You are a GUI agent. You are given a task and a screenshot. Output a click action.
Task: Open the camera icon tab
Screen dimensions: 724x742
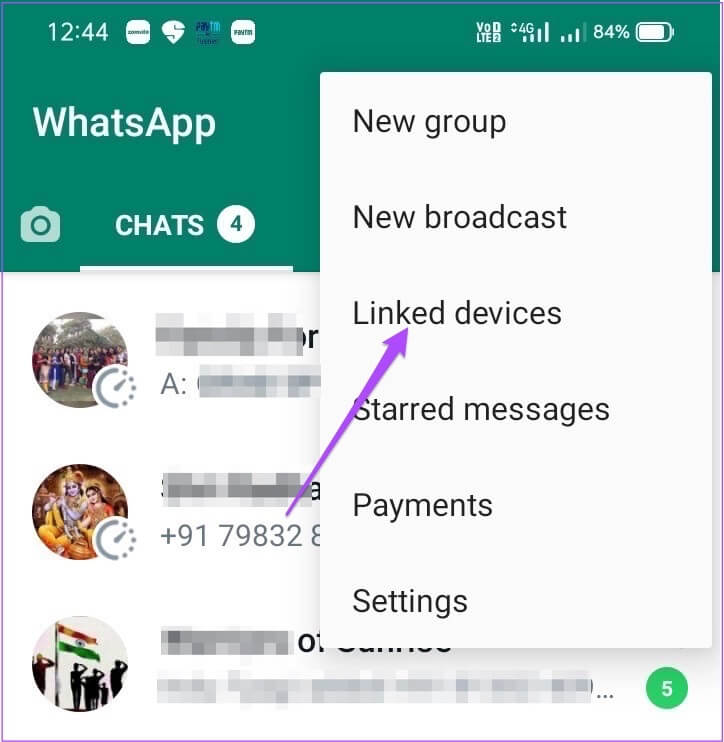coord(40,225)
